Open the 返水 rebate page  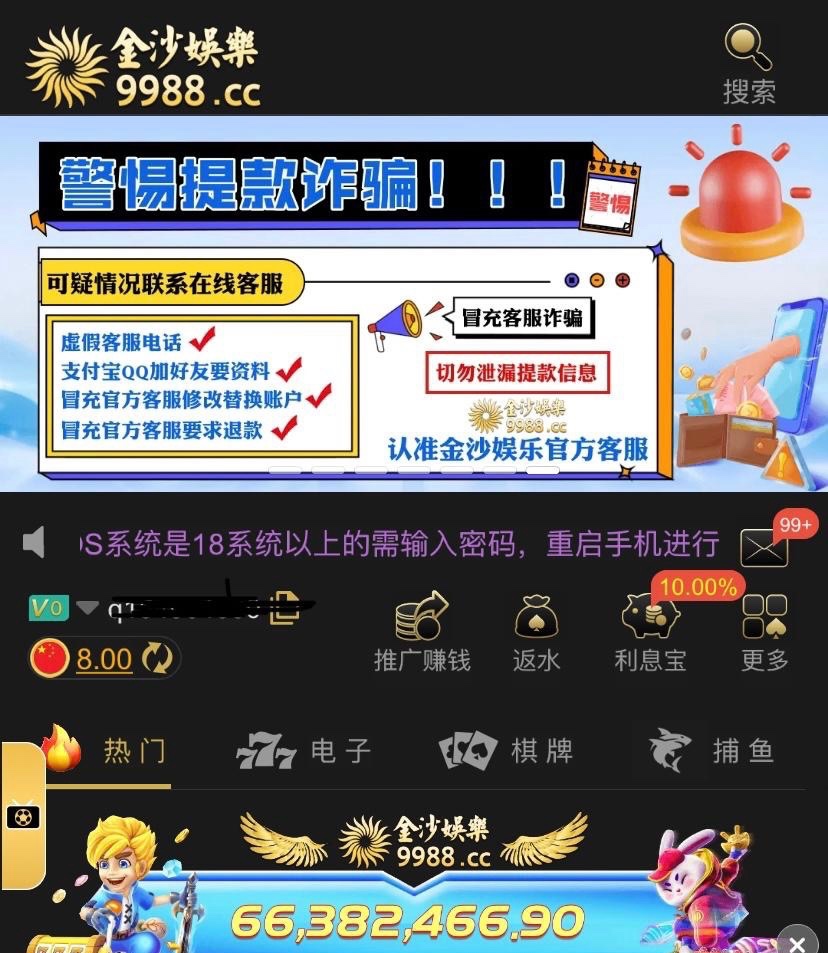pyautogui.click(x=536, y=632)
